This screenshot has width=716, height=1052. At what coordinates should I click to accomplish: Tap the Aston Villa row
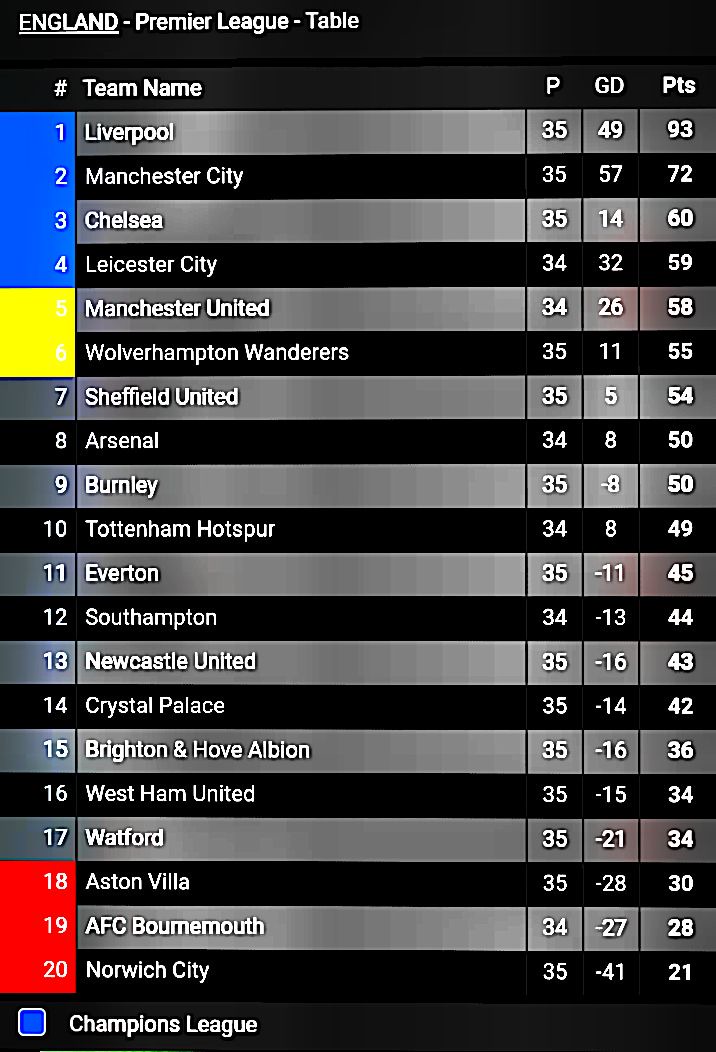[x=137, y=882]
